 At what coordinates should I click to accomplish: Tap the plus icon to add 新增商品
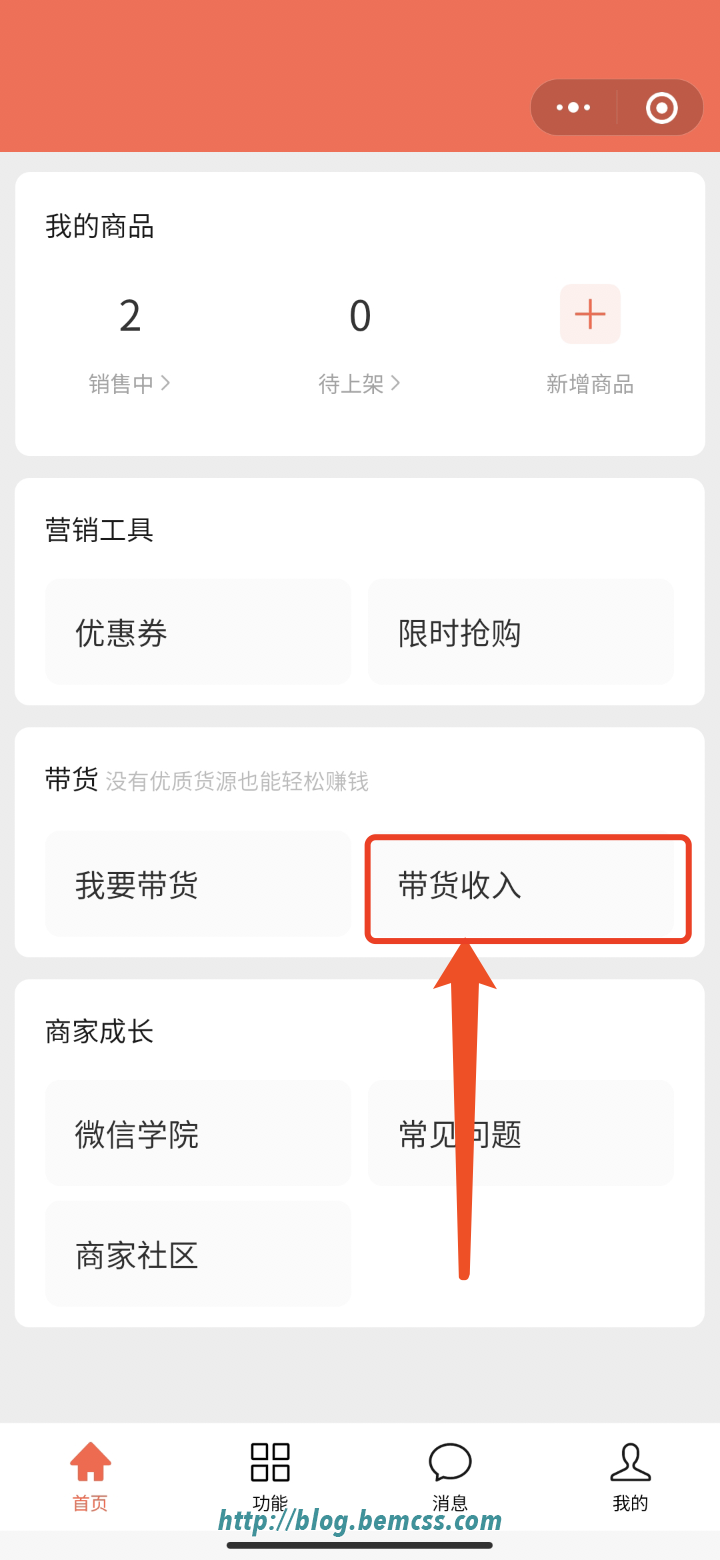(x=590, y=314)
